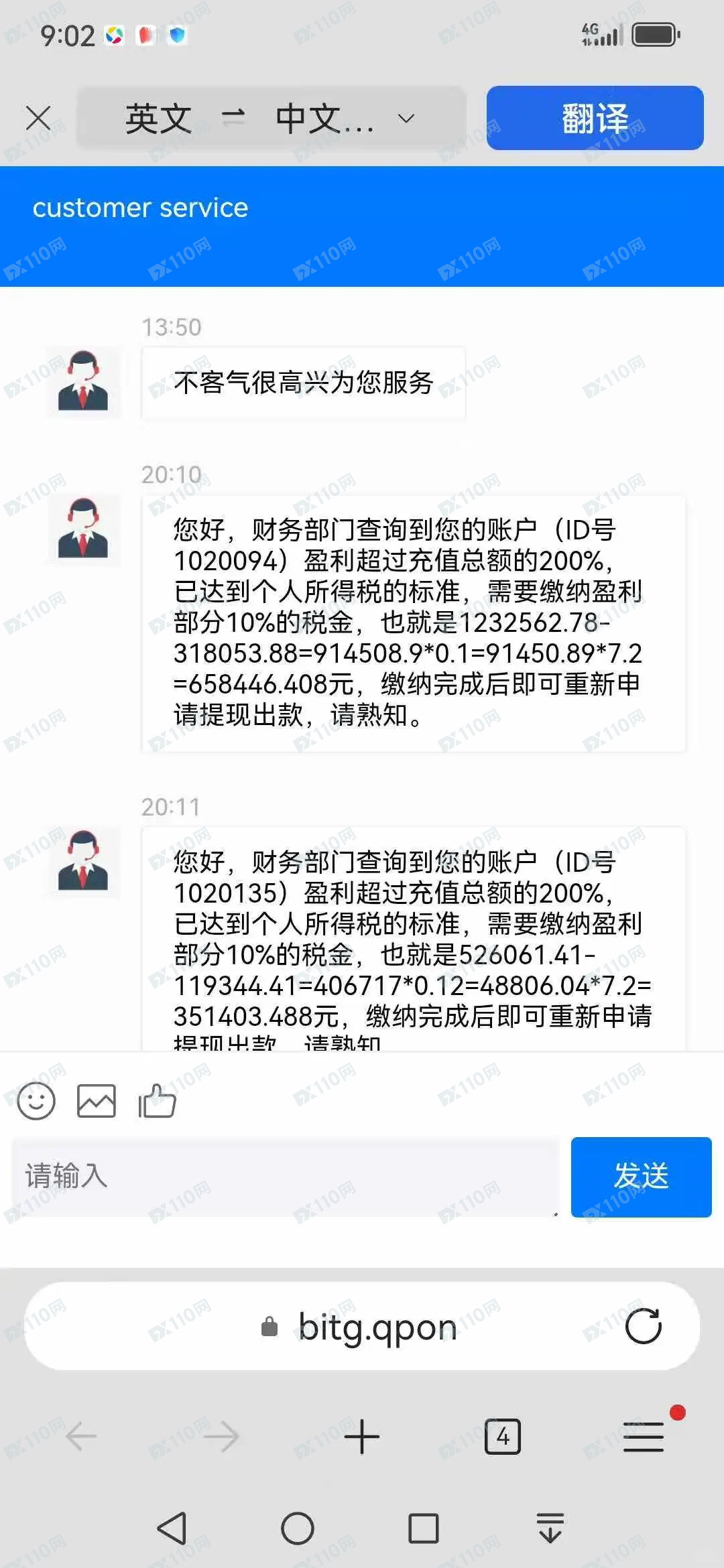This screenshot has height=1568, width=724.
Task: Open a new browser tab
Action: [362, 1437]
